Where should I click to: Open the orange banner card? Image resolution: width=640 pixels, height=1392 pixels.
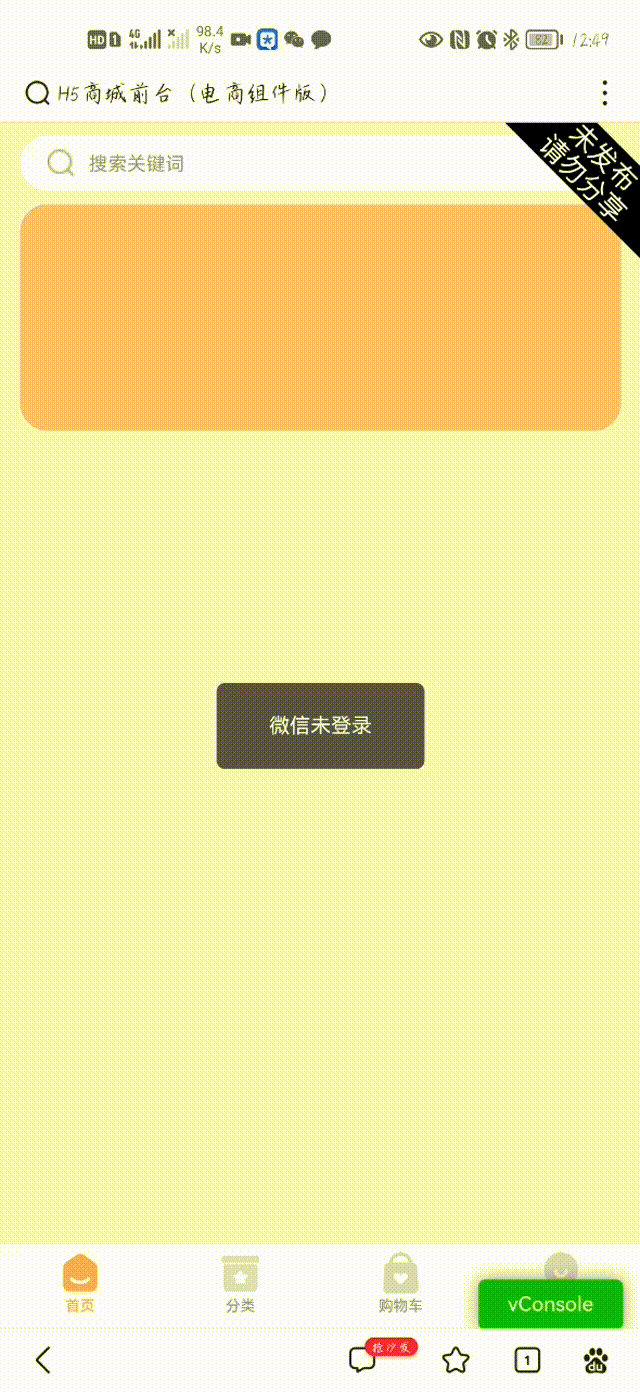pos(320,318)
